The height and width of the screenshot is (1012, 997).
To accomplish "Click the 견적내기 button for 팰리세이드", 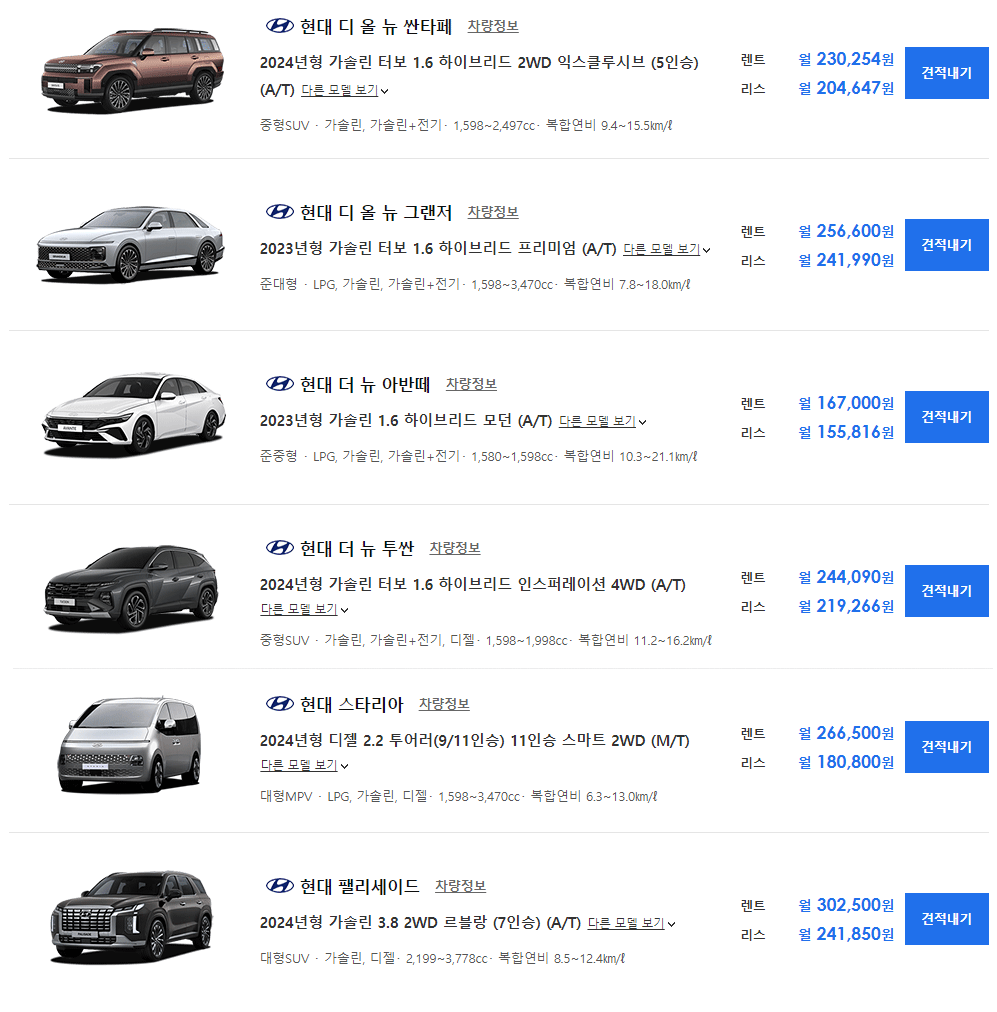I will (946, 918).
